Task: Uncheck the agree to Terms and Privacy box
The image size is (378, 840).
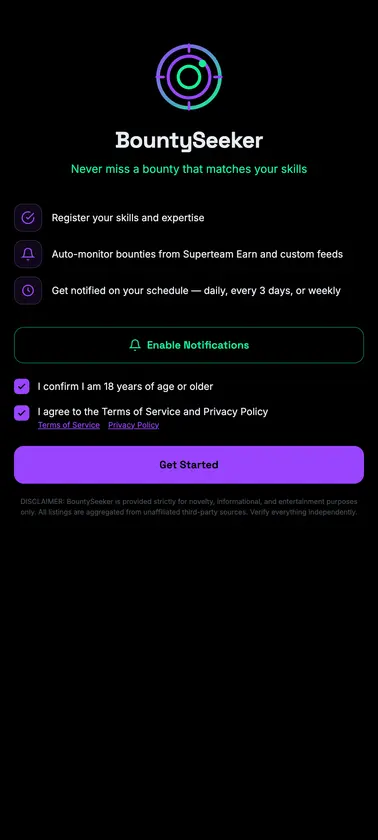Action: 21,413
